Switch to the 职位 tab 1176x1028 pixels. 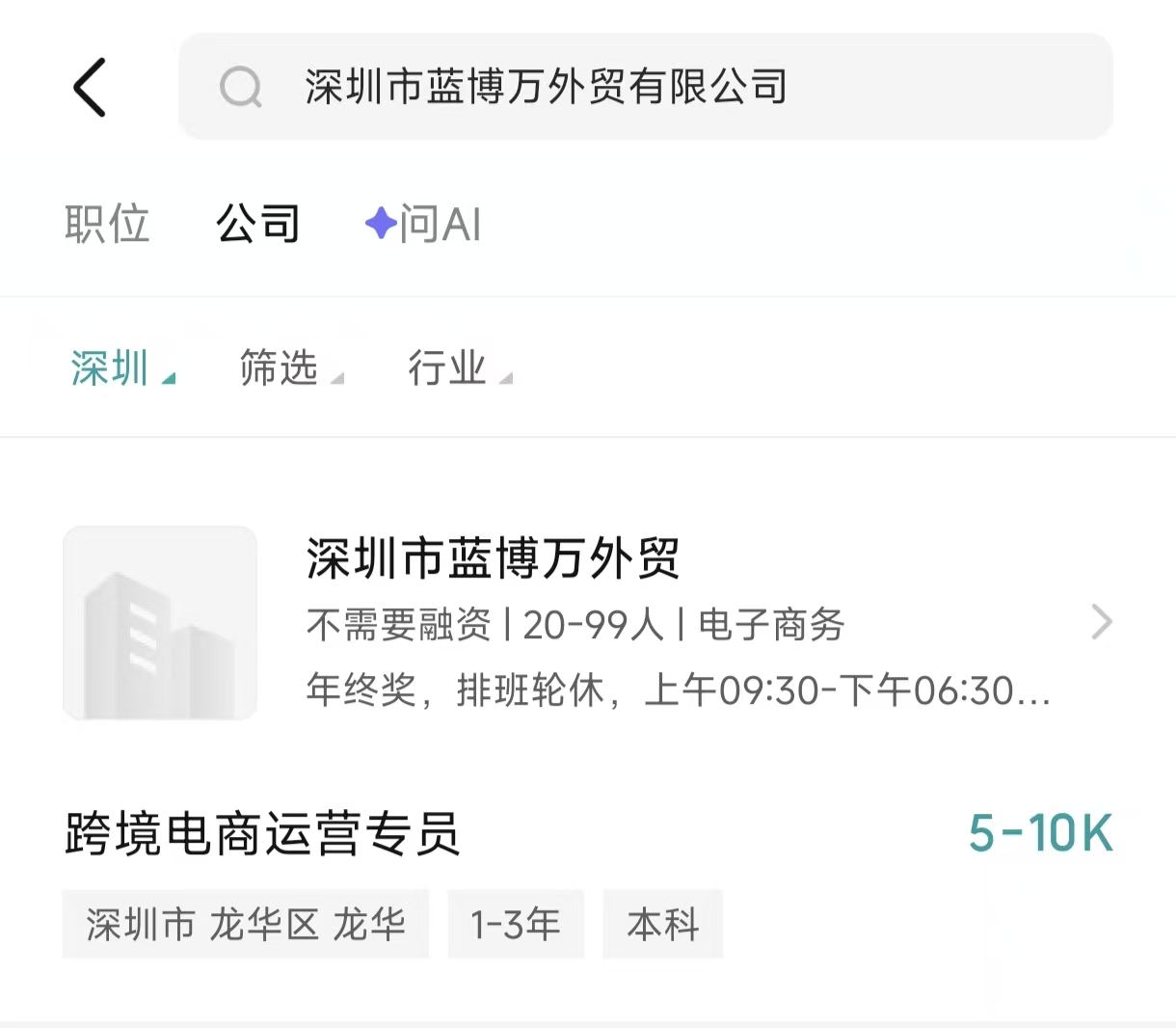point(107,224)
